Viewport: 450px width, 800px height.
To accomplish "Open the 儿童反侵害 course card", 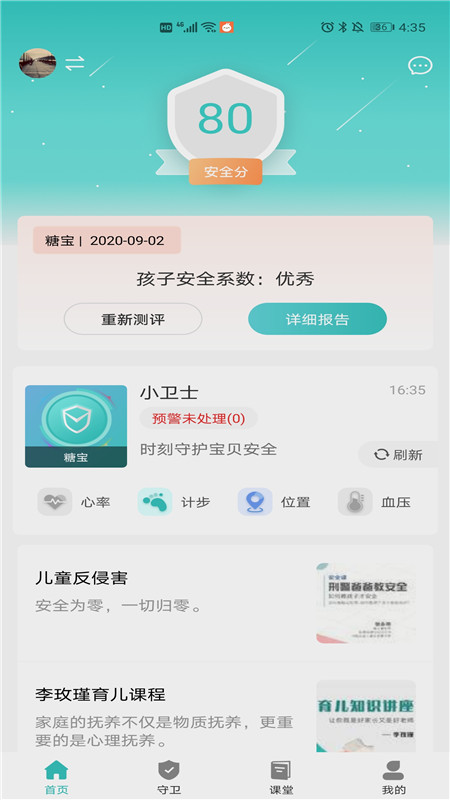I will click(225, 603).
